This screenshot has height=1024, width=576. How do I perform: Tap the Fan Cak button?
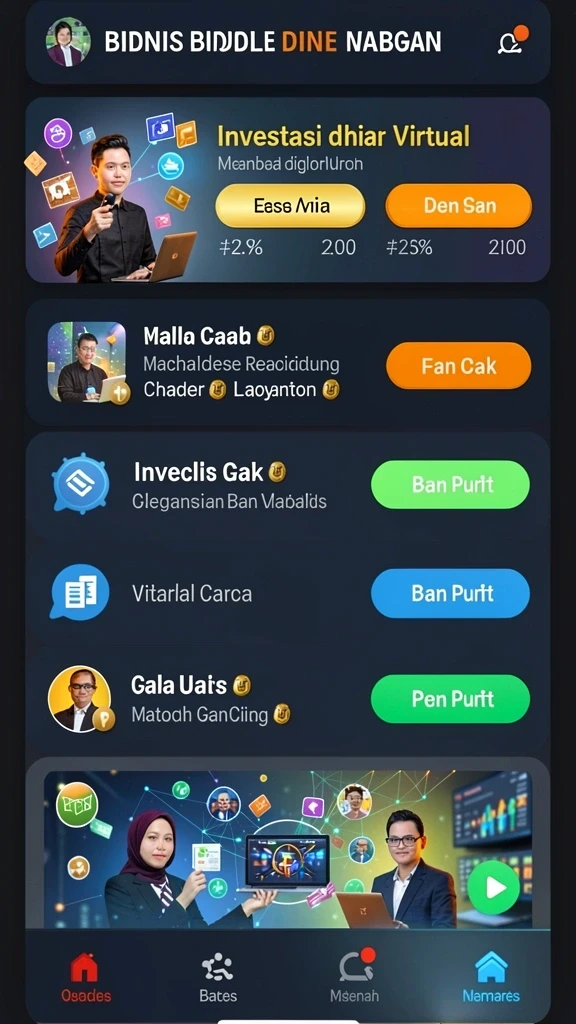pyautogui.click(x=458, y=366)
